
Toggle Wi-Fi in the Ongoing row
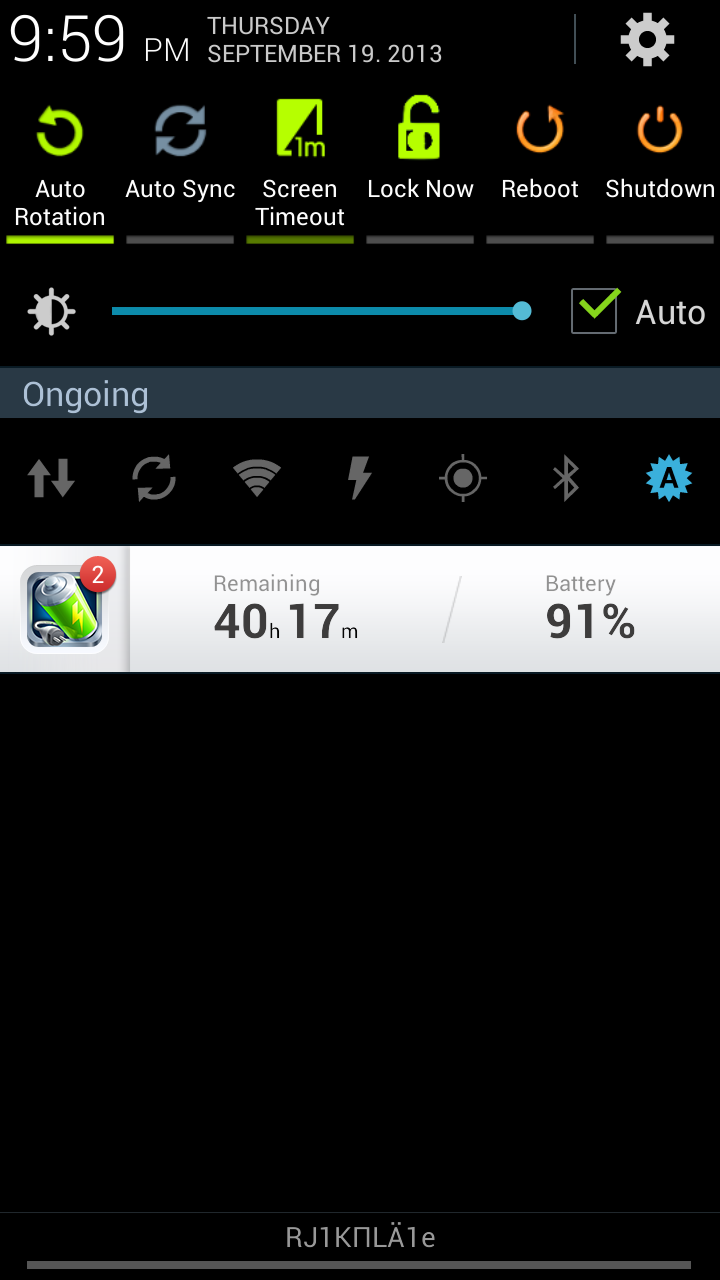point(257,479)
